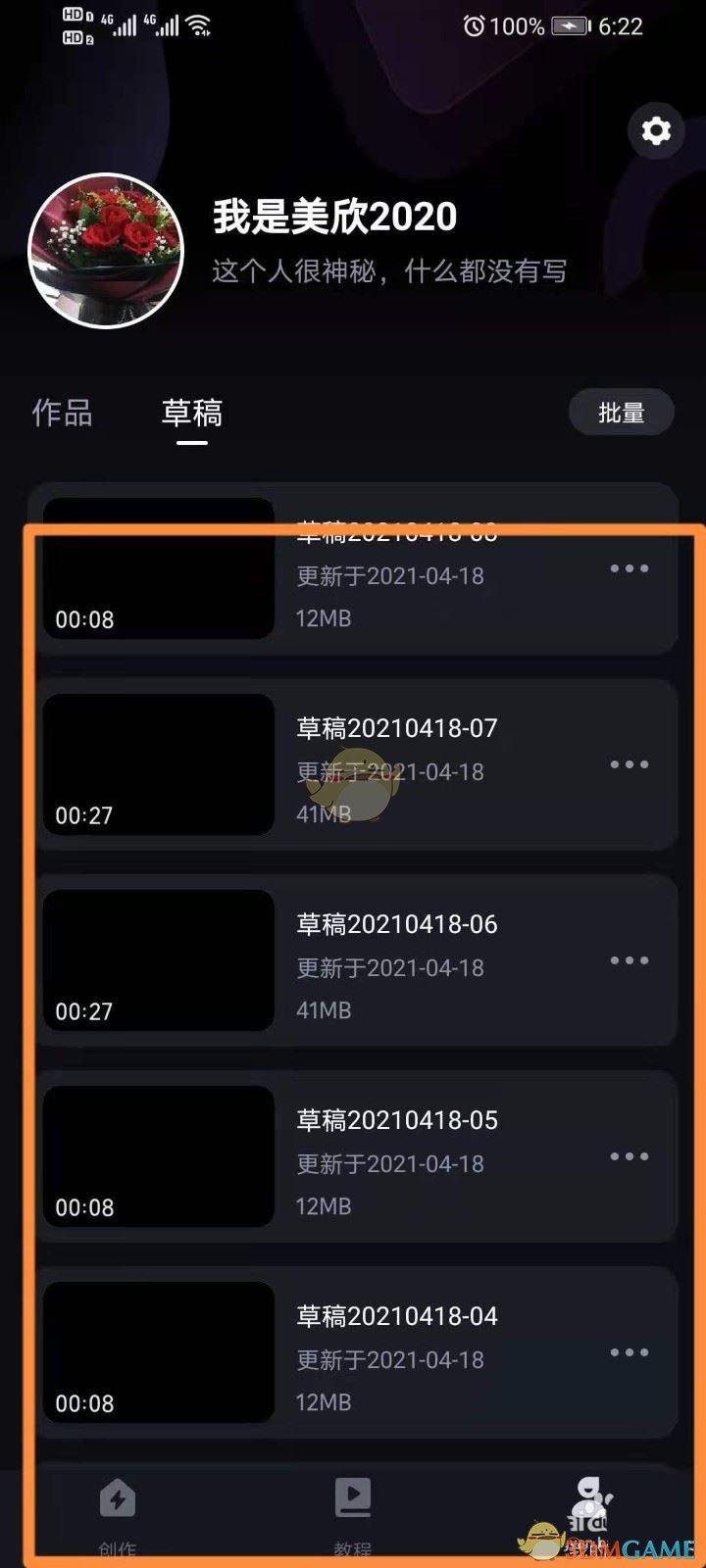Tap the rose bouquet profile avatar
706x1568 pixels.
(106, 251)
